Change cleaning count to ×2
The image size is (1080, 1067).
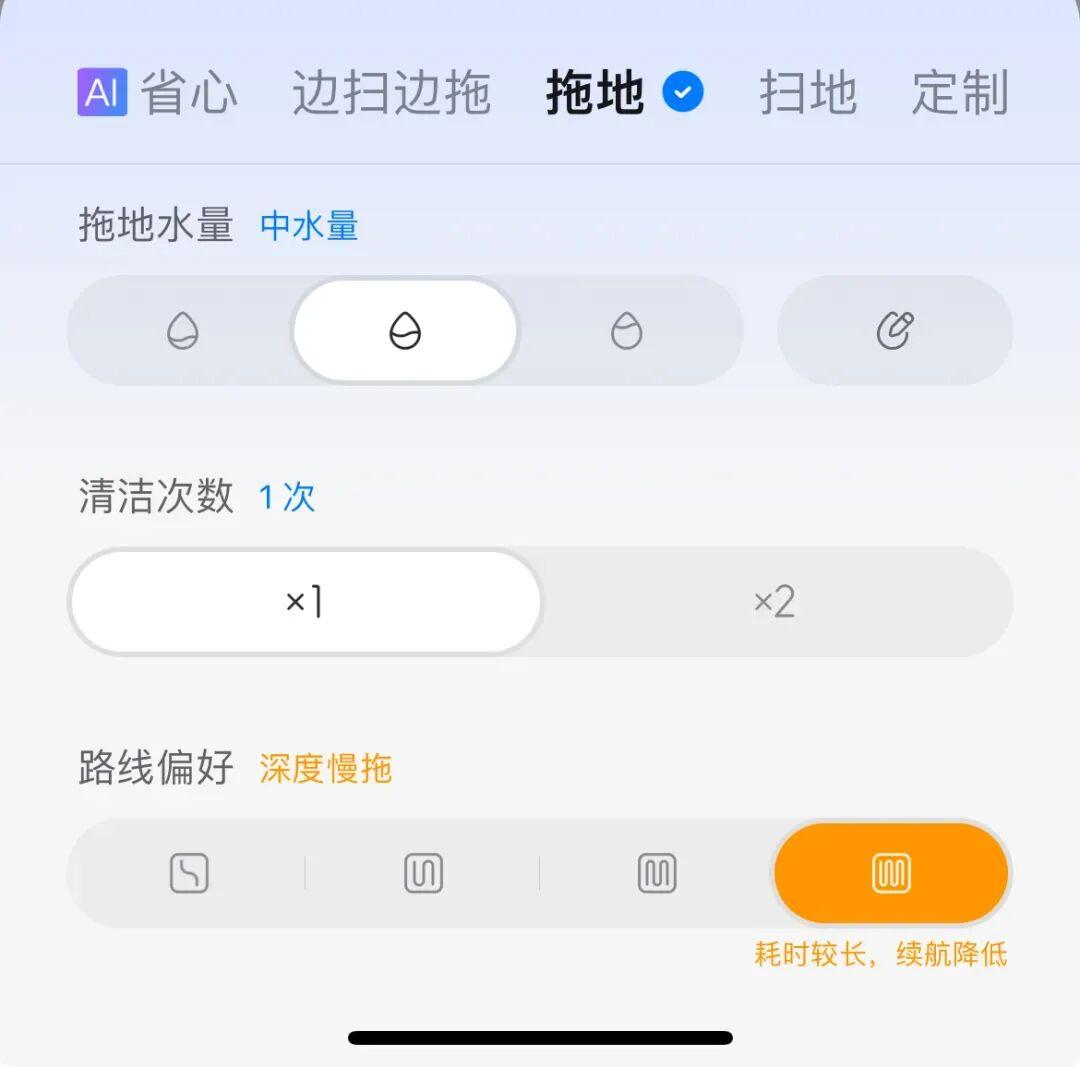click(x=775, y=602)
